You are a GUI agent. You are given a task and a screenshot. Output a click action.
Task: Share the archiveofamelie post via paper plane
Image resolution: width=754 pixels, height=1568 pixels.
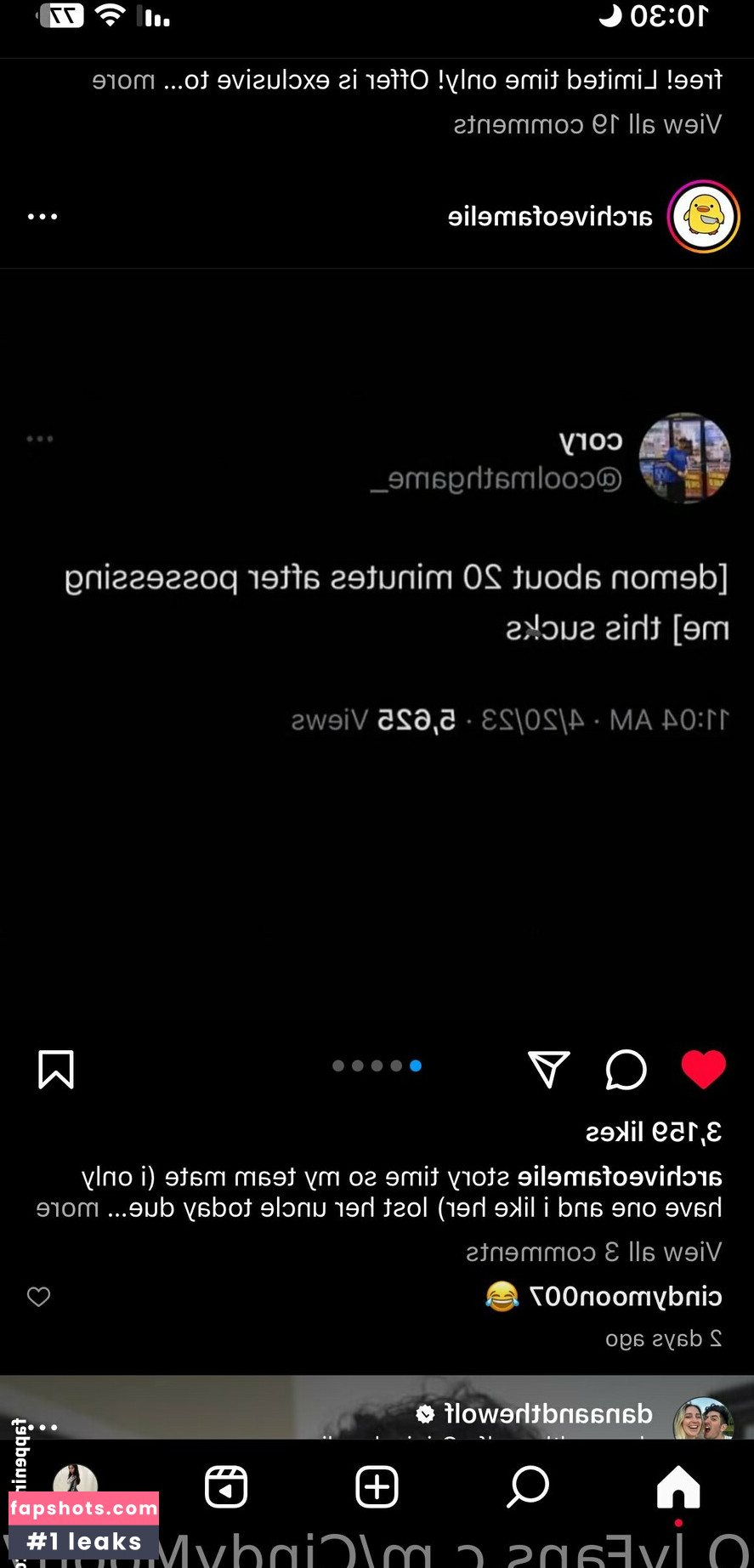point(548,1069)
